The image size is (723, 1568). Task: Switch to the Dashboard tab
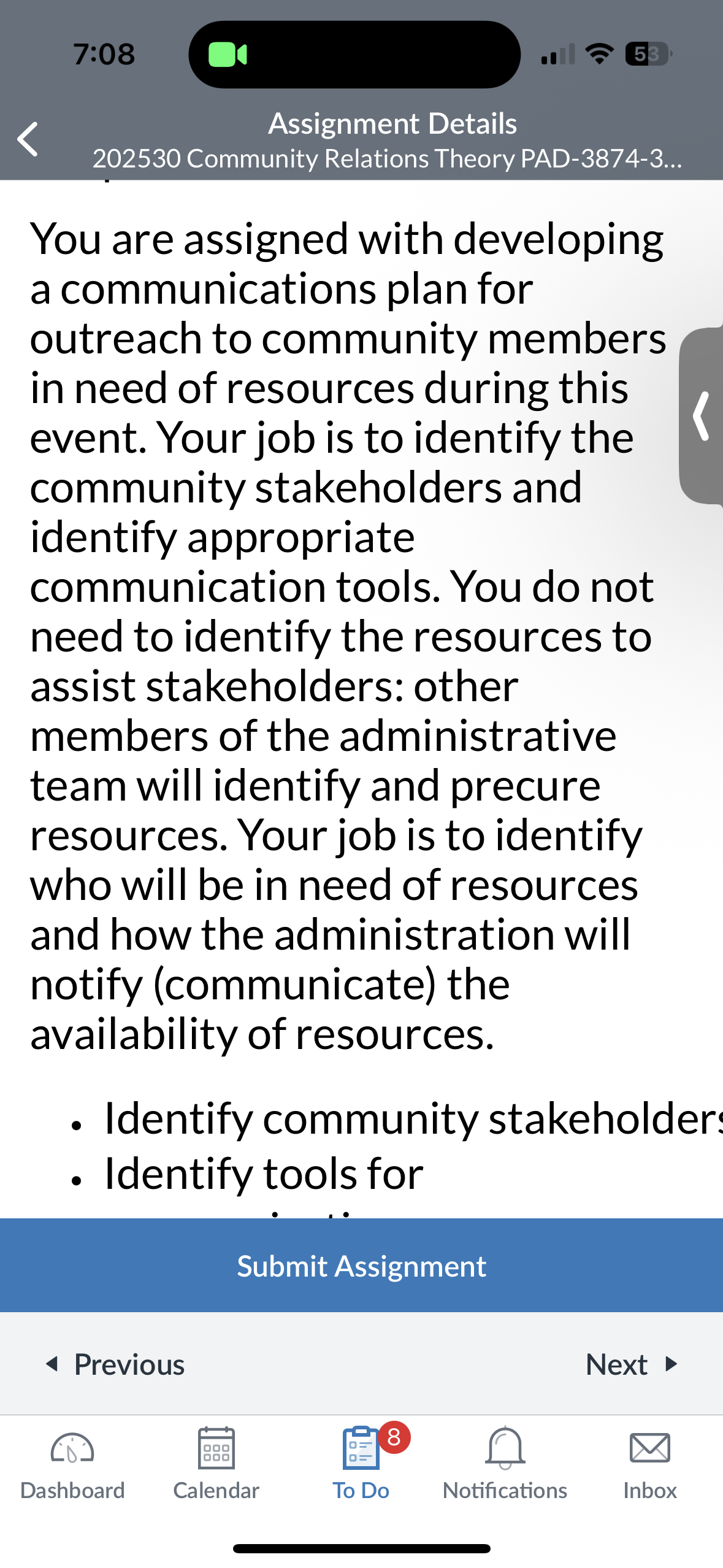pyautogui.click(x=72, y=1464)
